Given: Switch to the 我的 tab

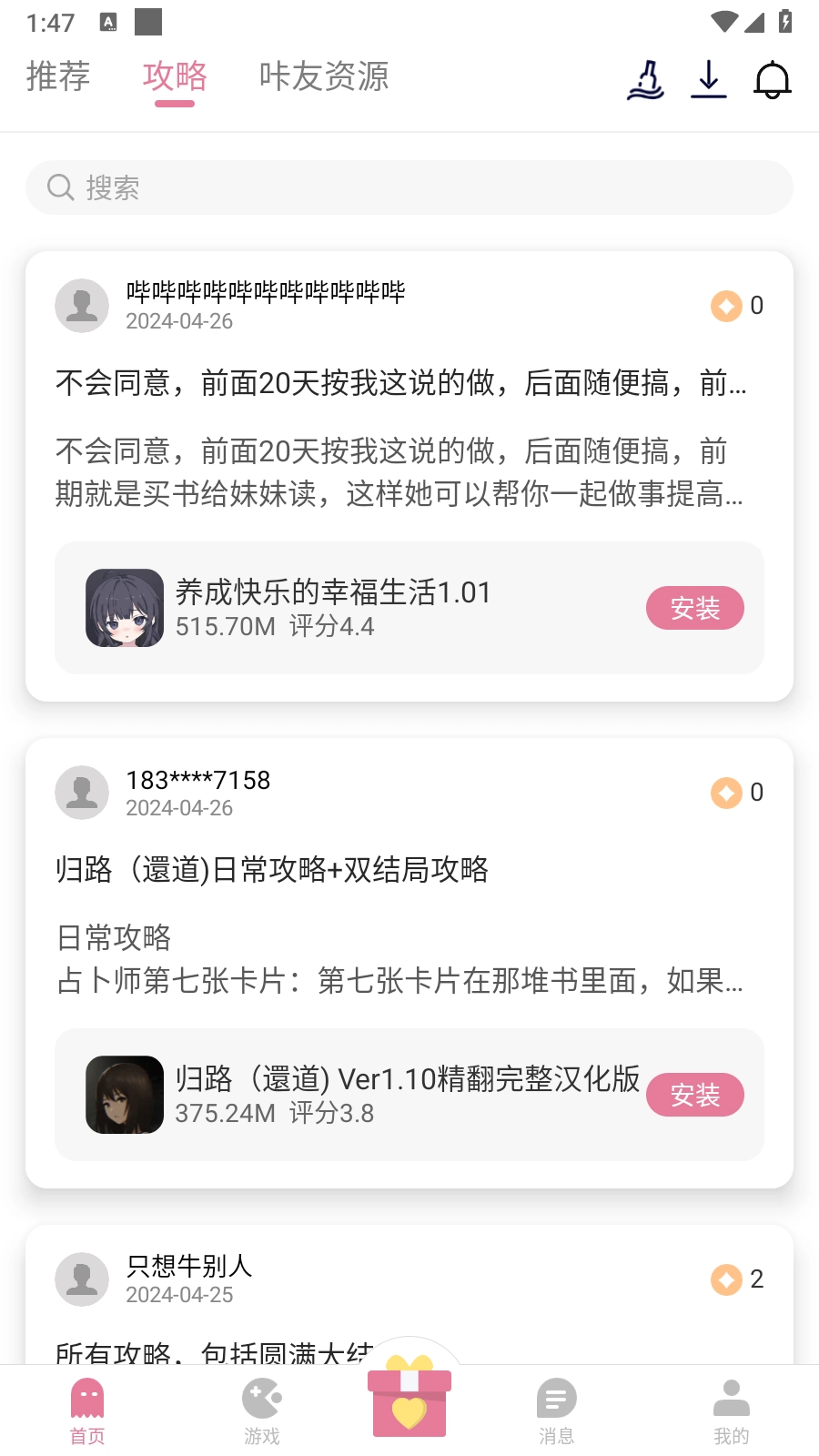Looking at the screenshot, I should [x=731, y=1409].
